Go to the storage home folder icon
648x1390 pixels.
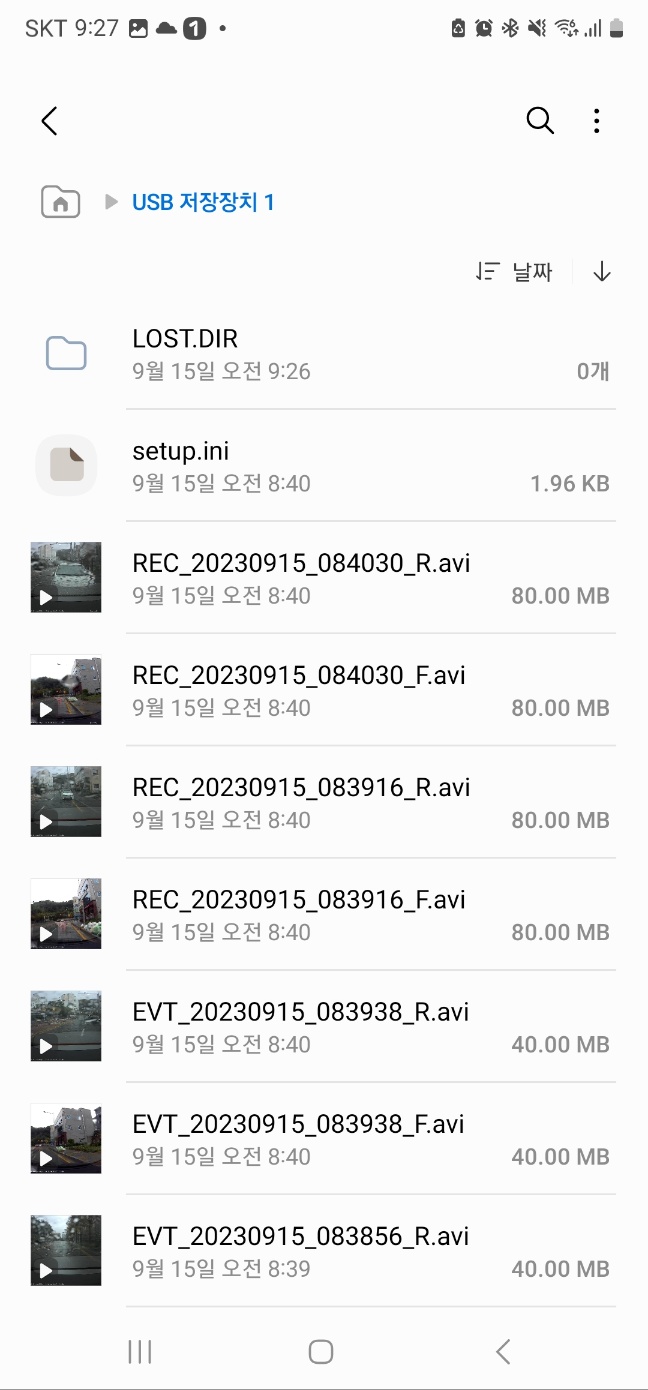[61, 202]
